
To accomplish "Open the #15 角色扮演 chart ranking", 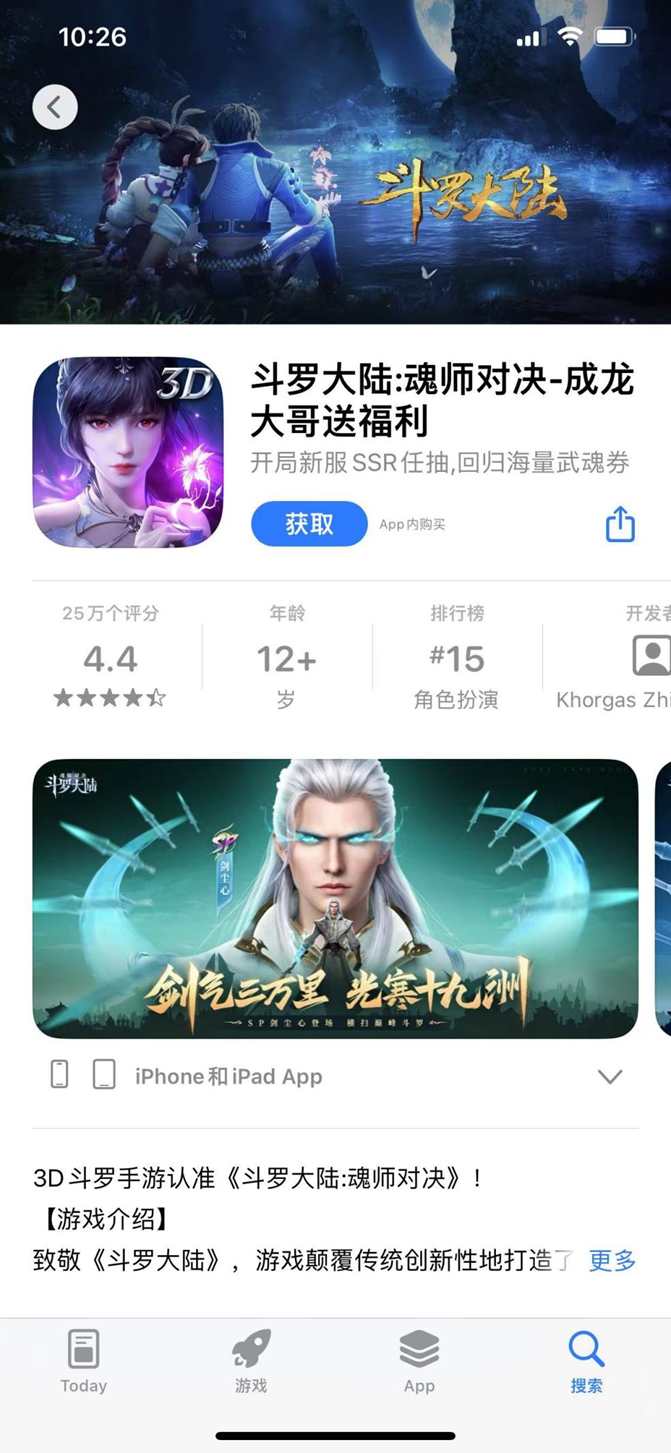I will click(456, 658).
